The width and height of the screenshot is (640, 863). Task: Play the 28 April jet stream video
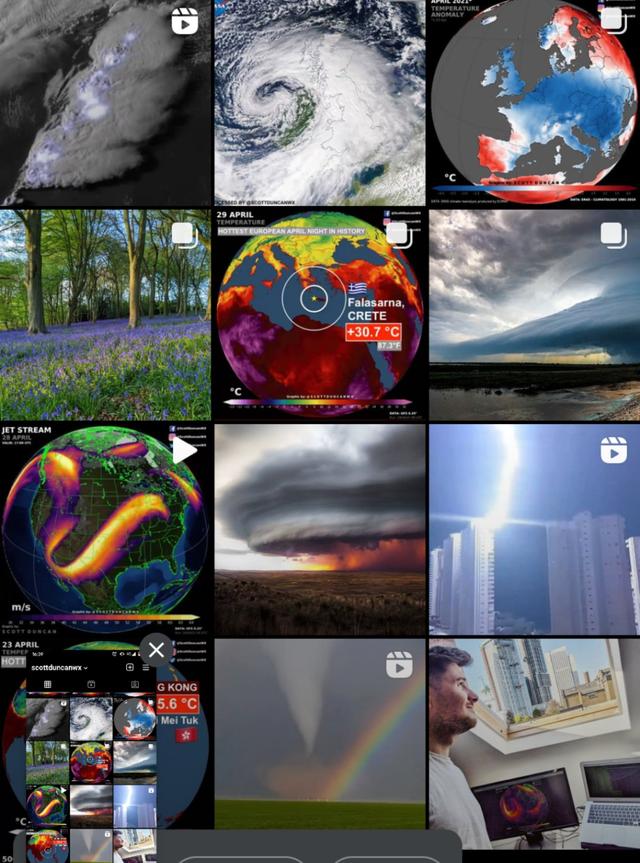105,528
